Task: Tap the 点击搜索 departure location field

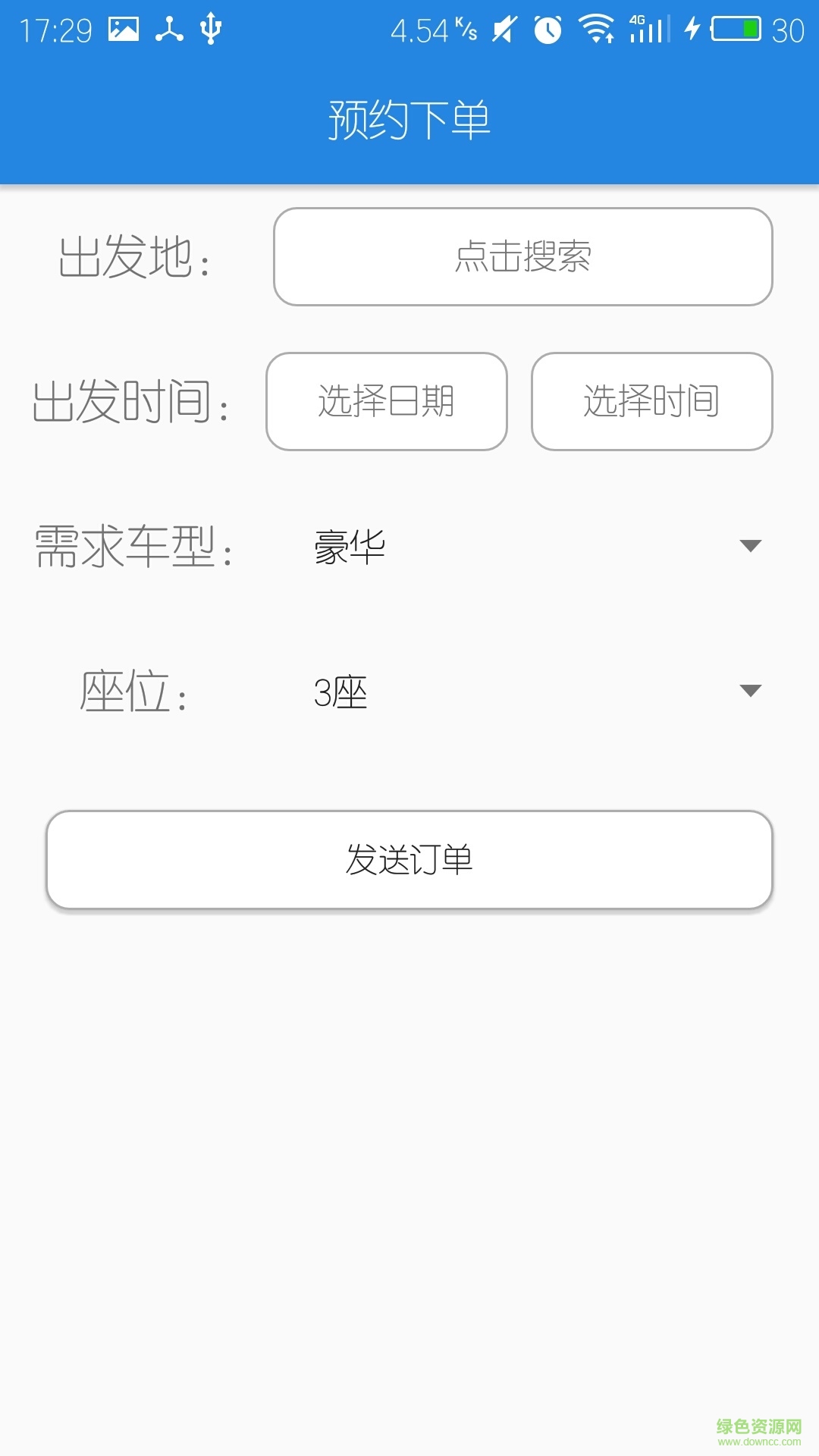Action: click(522, 256)
